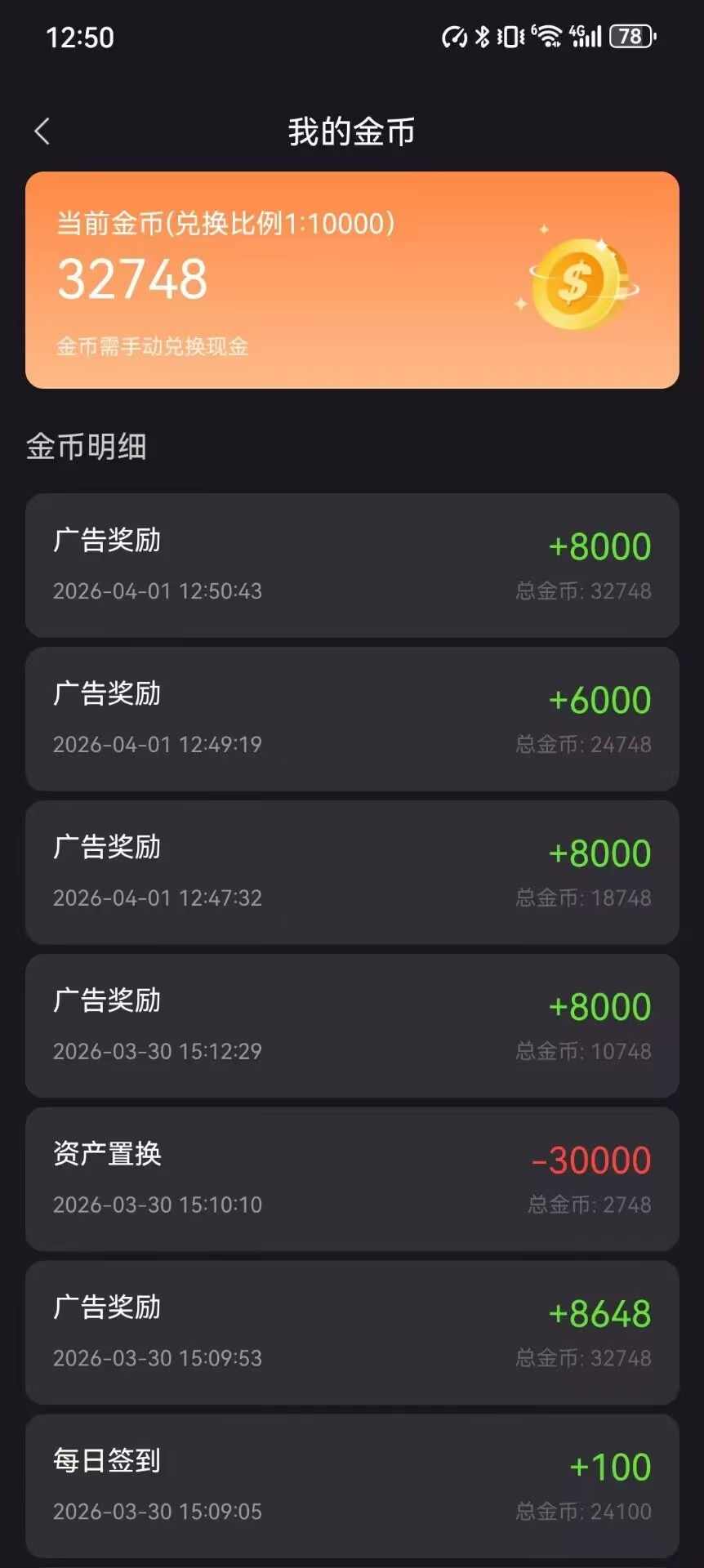This screenshot has height=1568, width=704.
Task: Go back from the 我的金币 page
Action: pyautogui.click(x=42, y=131)
